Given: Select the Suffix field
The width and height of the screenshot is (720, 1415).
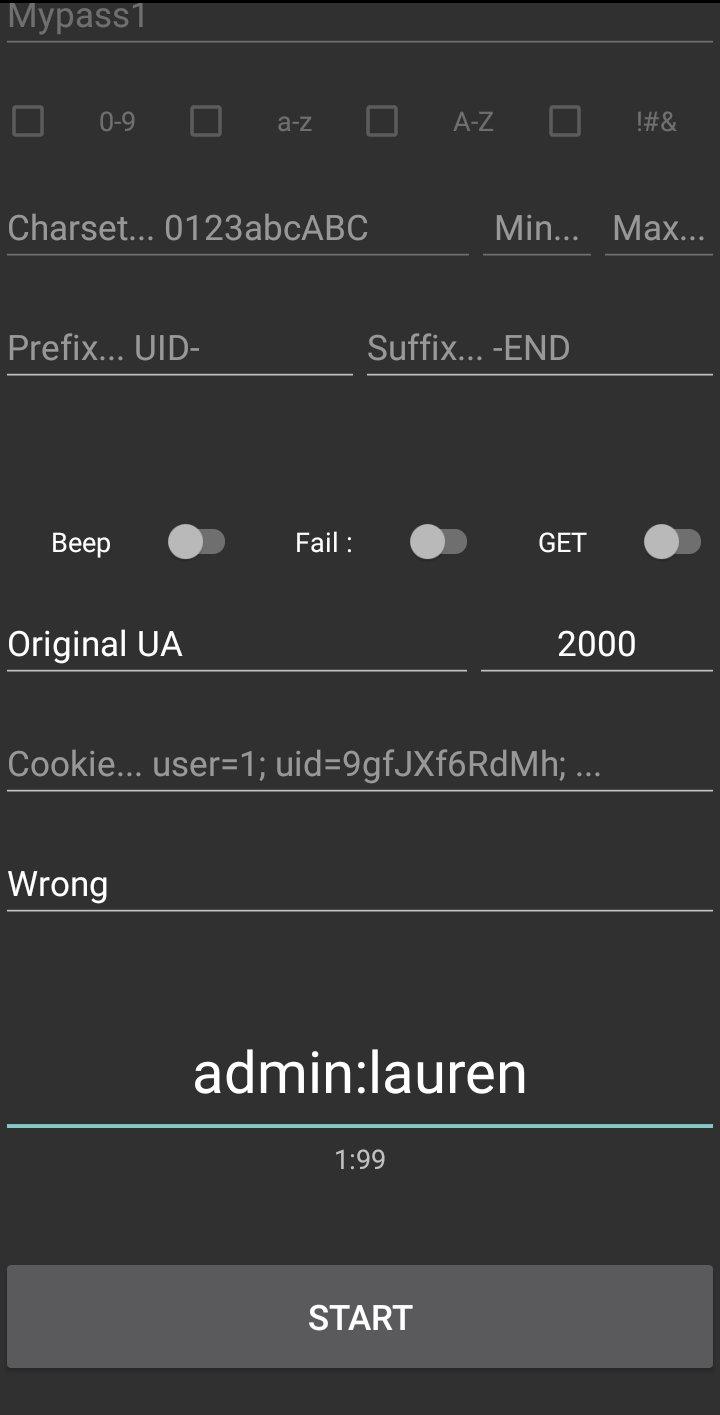Looking at the screenshot, I should pos(540,349).
